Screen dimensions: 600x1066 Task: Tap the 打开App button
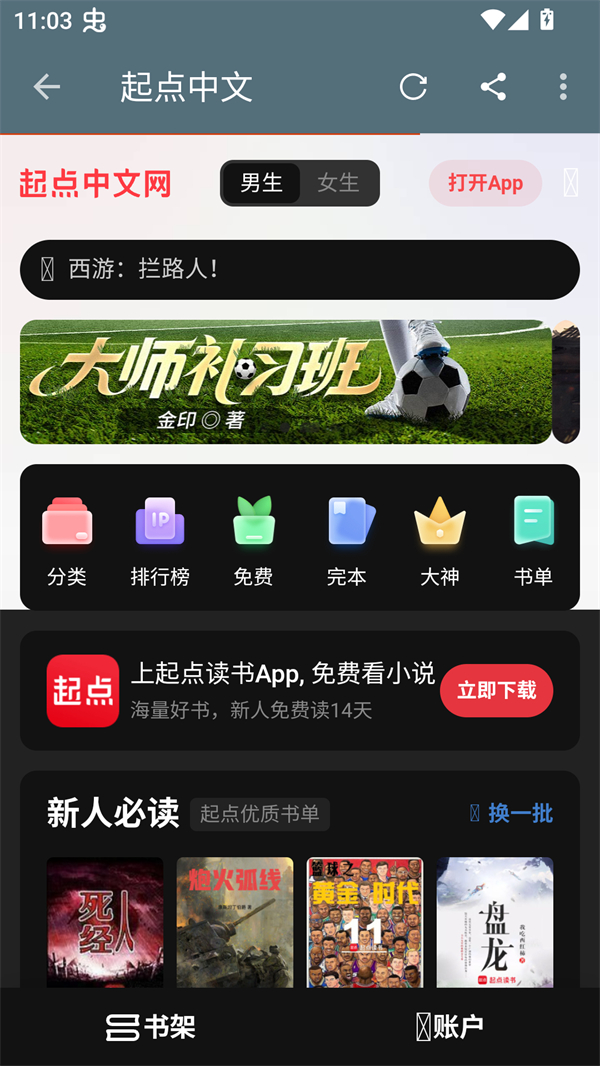coord(485,183)
